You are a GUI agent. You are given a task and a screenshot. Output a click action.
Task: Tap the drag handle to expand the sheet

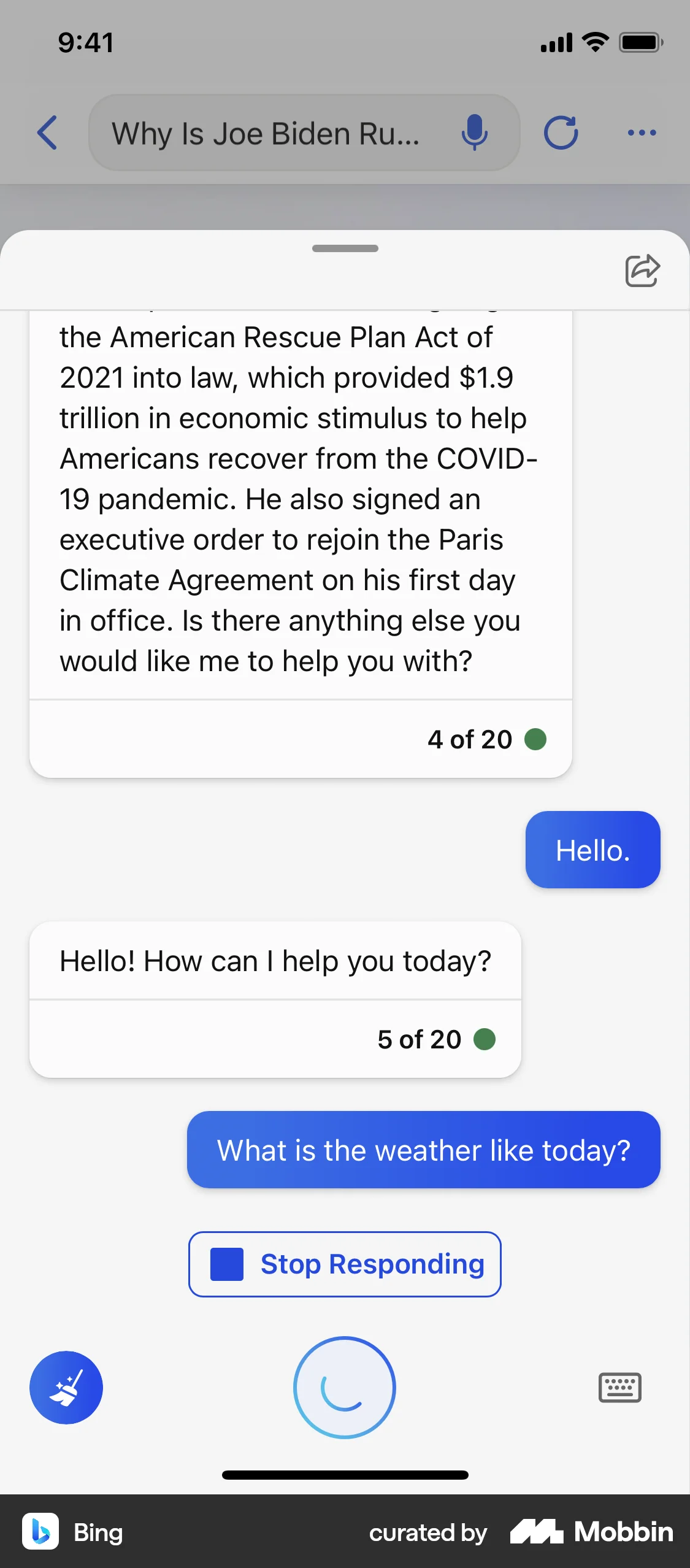pyautogui.click(x=345, y=248)
